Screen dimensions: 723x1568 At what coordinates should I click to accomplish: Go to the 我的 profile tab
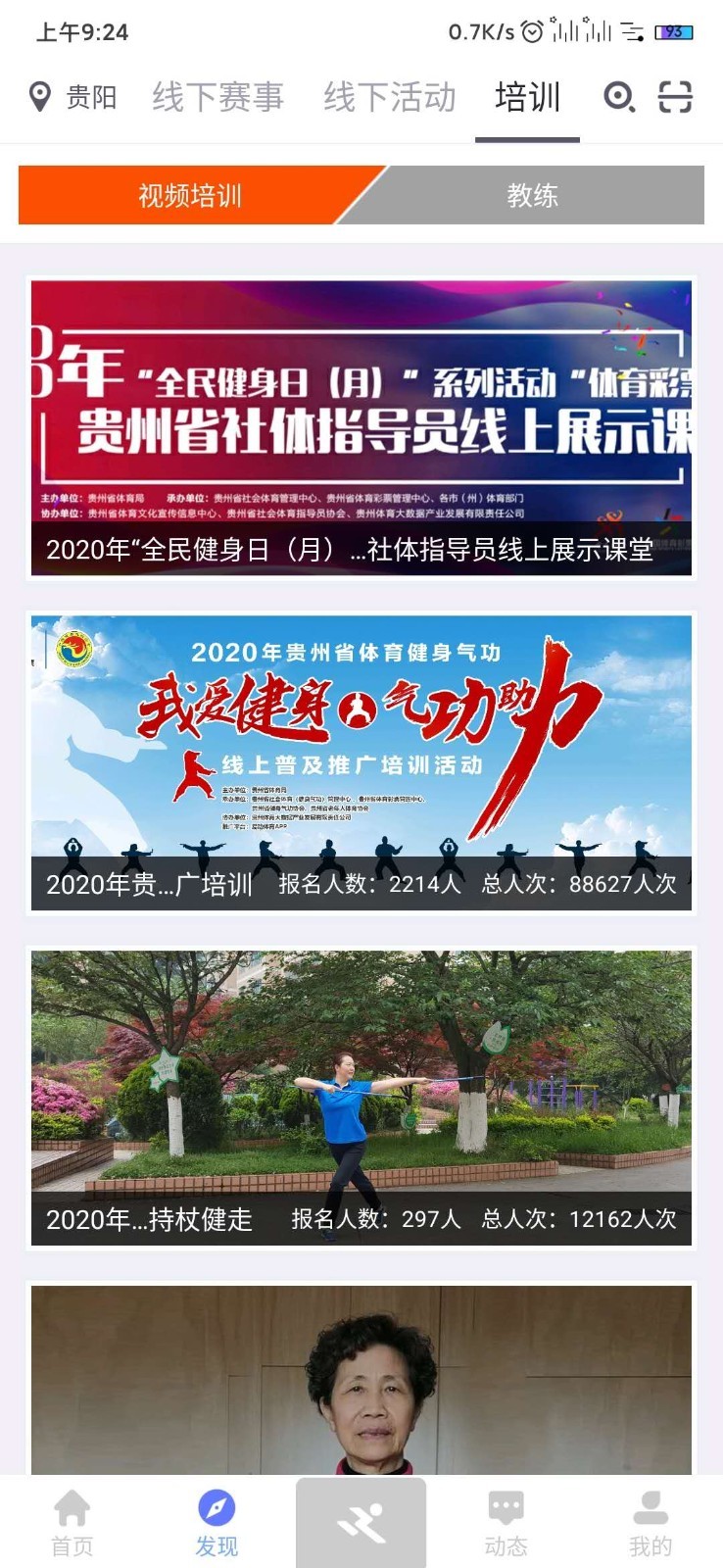pos(650,1523)
